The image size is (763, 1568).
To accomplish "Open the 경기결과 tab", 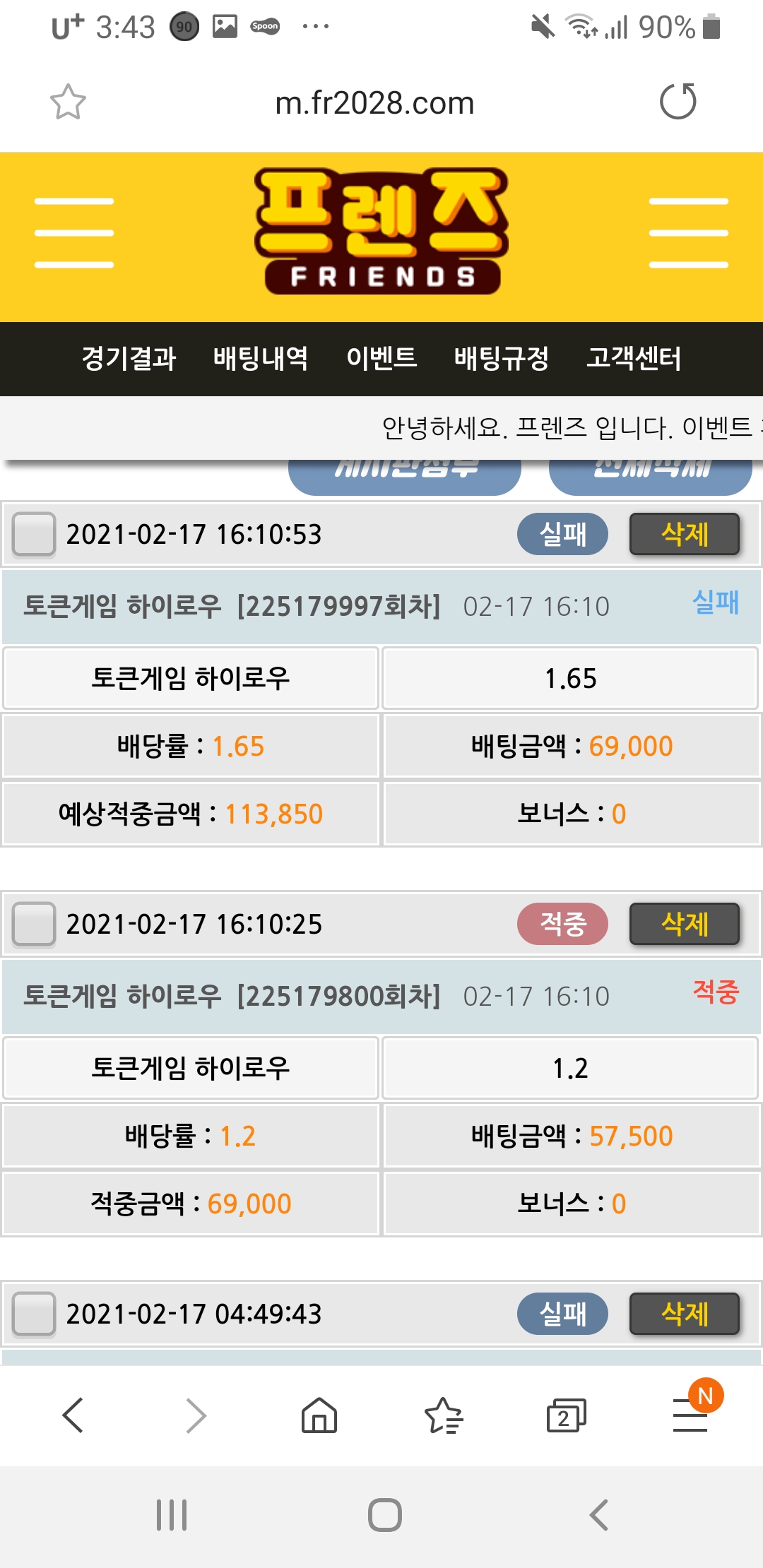I will pos(129,358).
